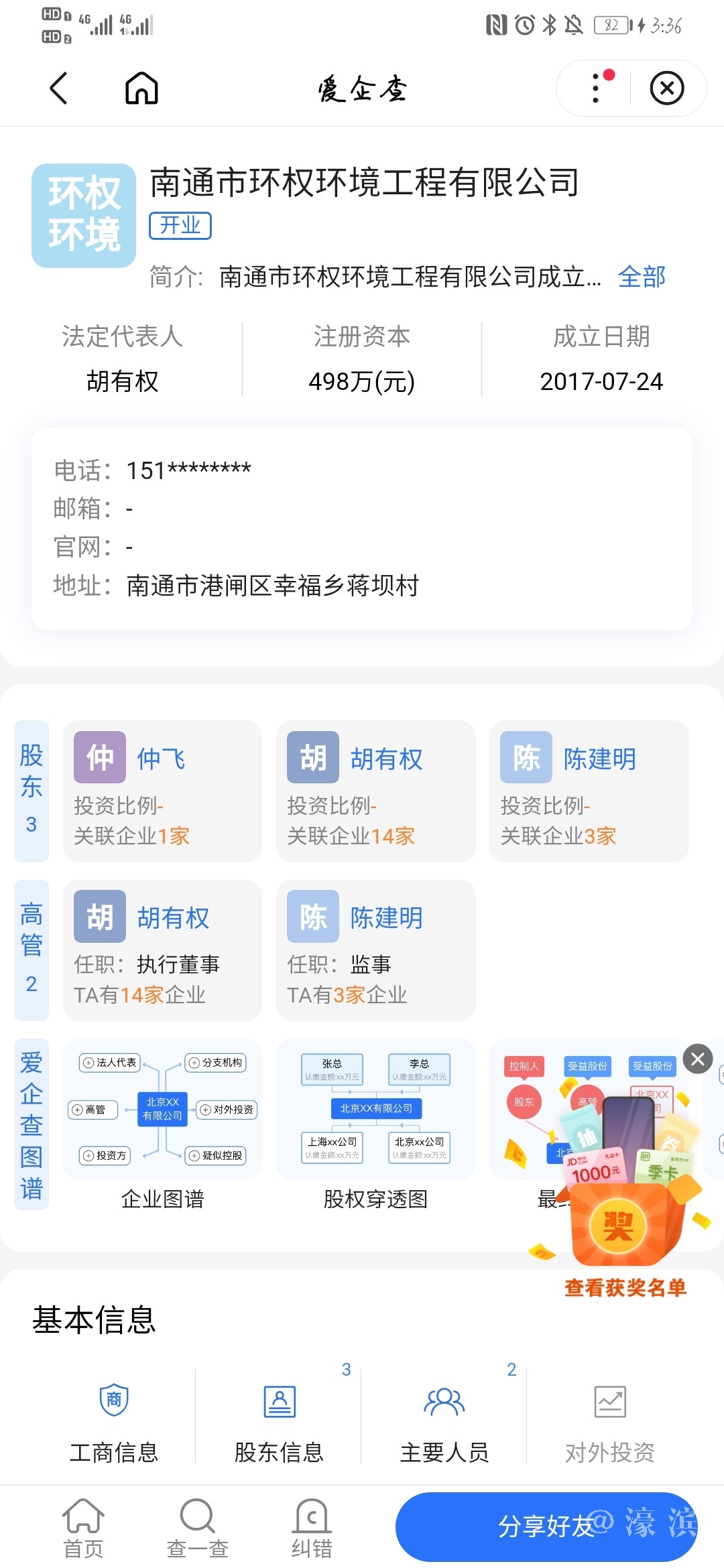The height and width of the screenshot is (1568, 724).
Task: Close the mini program with X icon
Action: pyautogui.click(x=666, y=88)
